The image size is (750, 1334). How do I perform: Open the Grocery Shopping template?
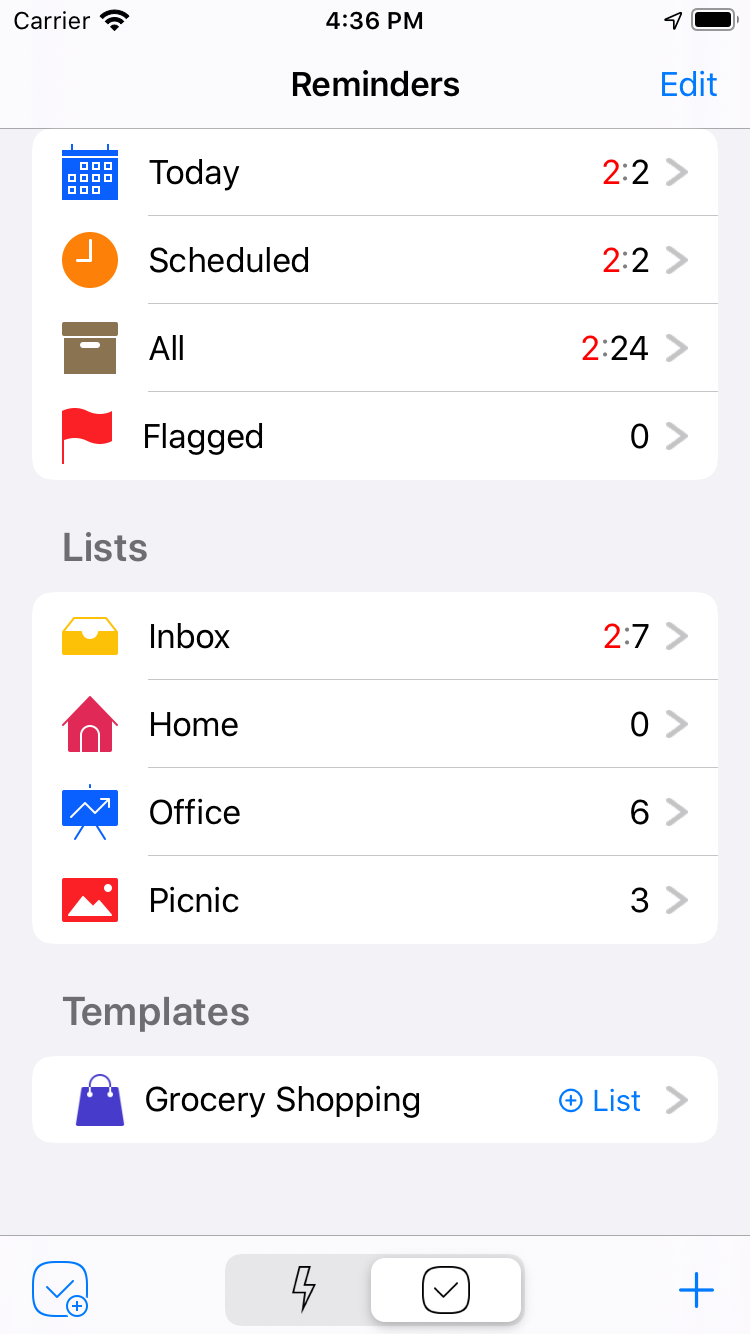(300, 1100)
